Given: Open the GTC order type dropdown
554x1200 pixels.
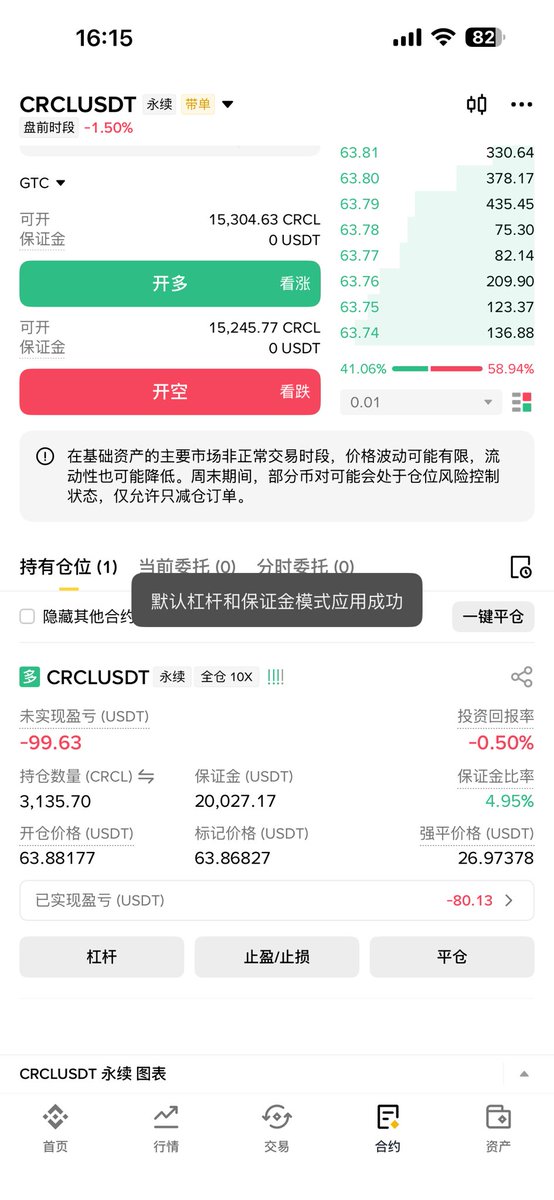Looking at the screenshot, I should [x=43, y=183].
